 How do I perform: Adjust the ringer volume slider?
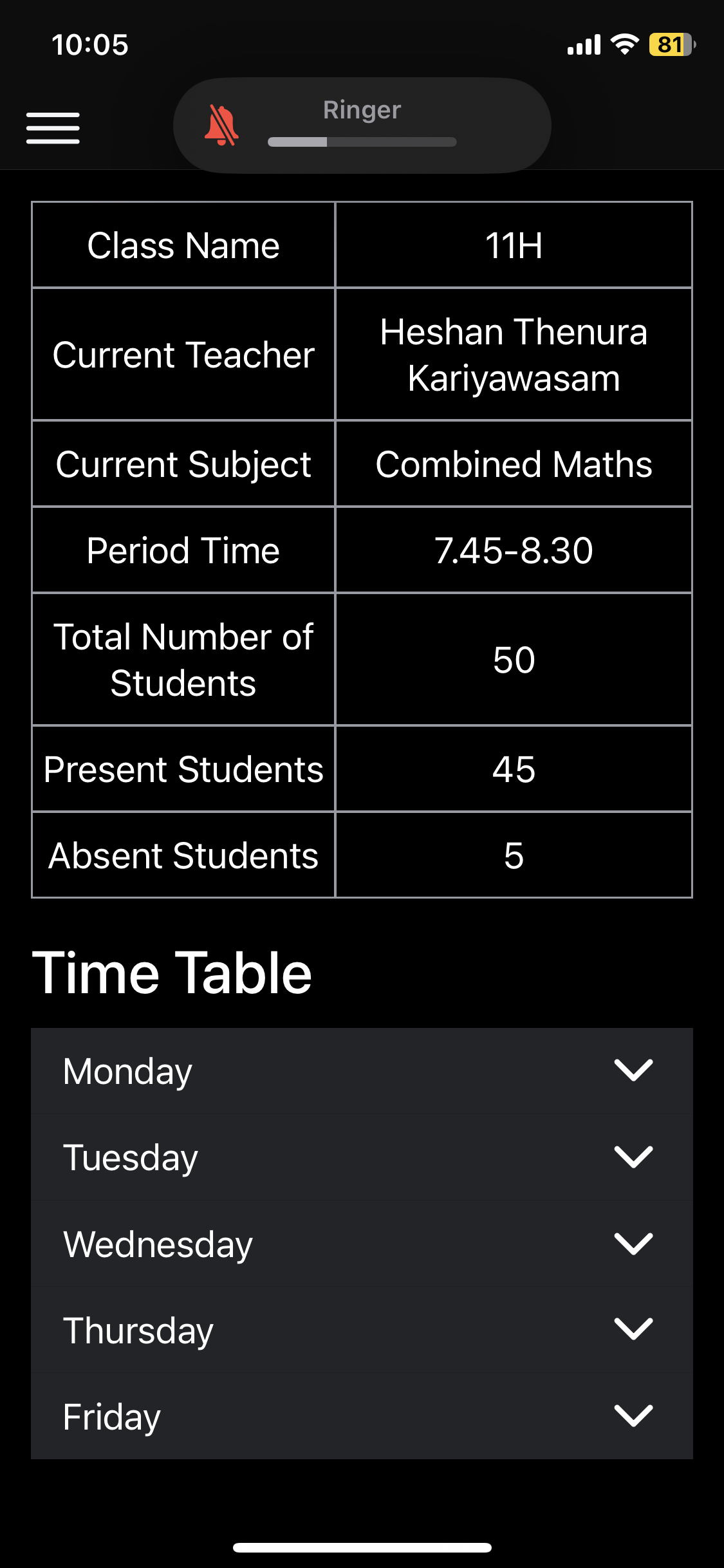pos(362,142)
